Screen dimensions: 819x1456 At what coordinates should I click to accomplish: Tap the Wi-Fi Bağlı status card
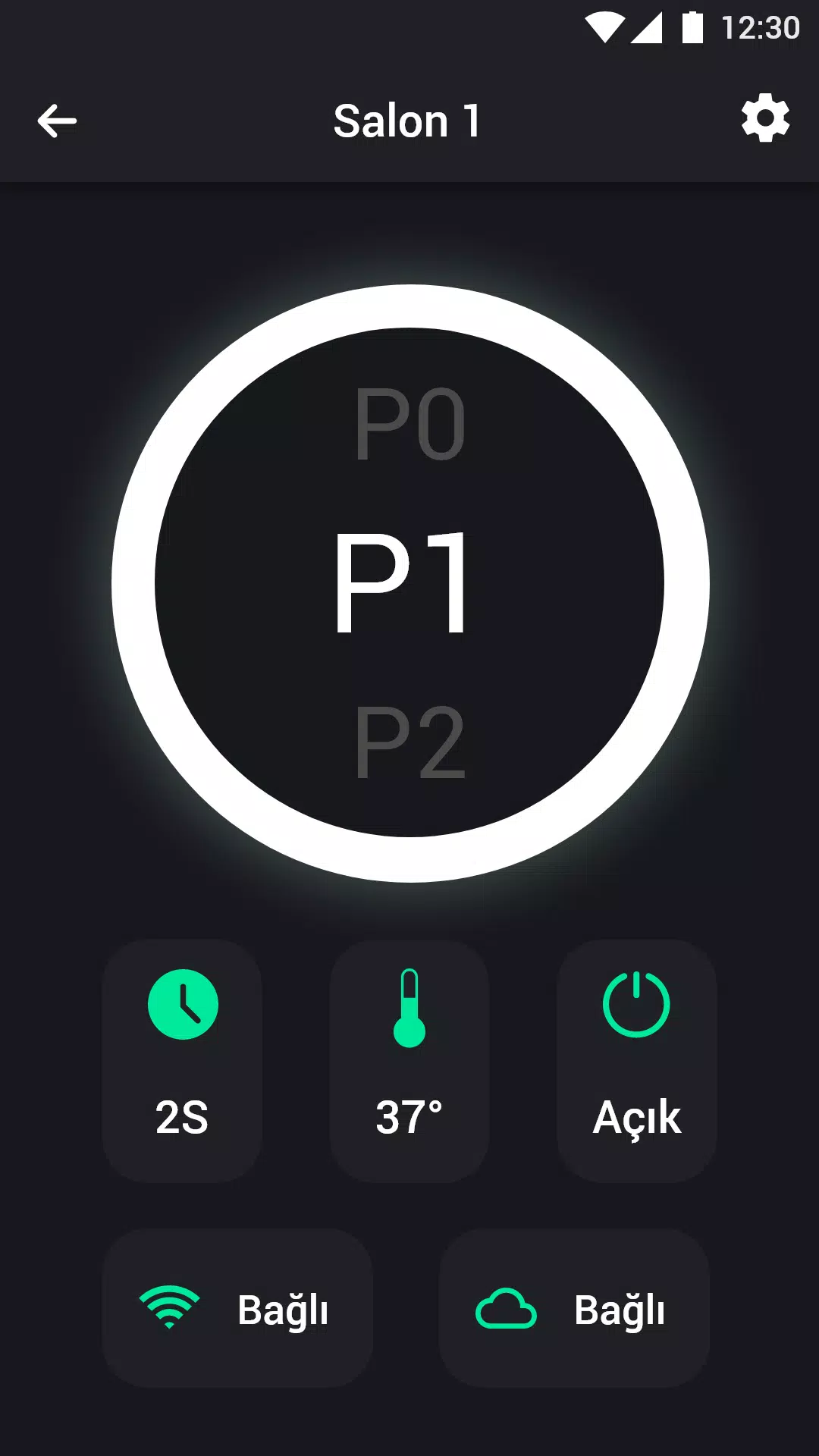tap(237, 1308)
